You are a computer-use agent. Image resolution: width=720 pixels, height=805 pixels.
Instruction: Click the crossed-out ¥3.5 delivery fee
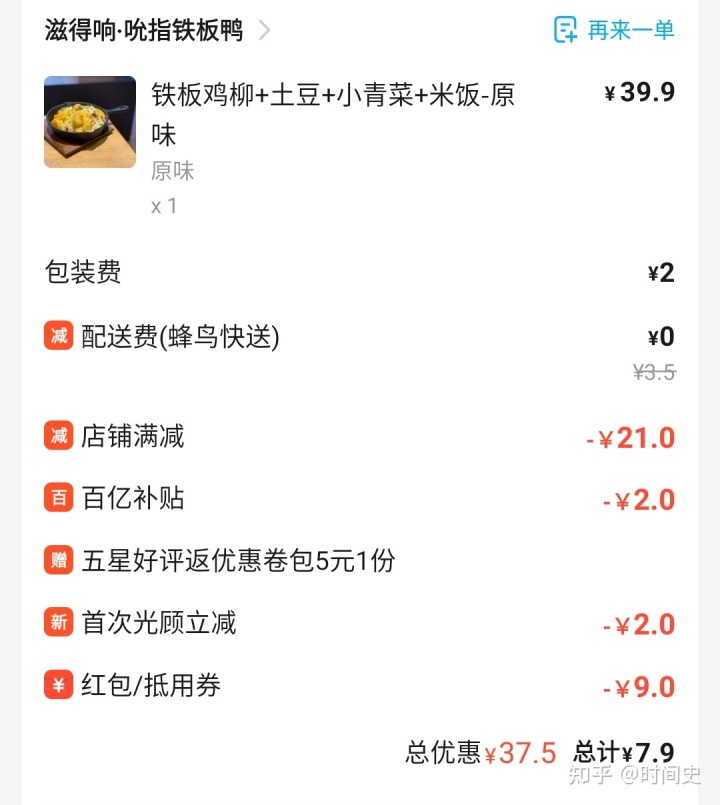pyautogui.click(x=655, y=372)
